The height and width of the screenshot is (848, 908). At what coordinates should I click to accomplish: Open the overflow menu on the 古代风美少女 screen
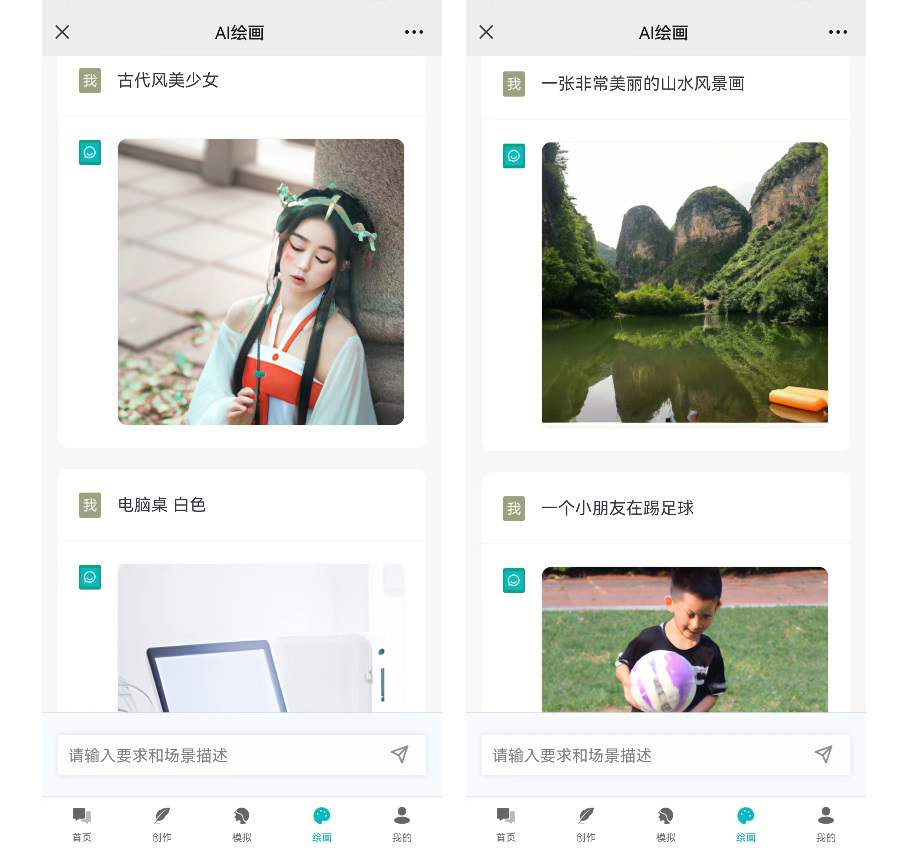click(x=414, y=32)
